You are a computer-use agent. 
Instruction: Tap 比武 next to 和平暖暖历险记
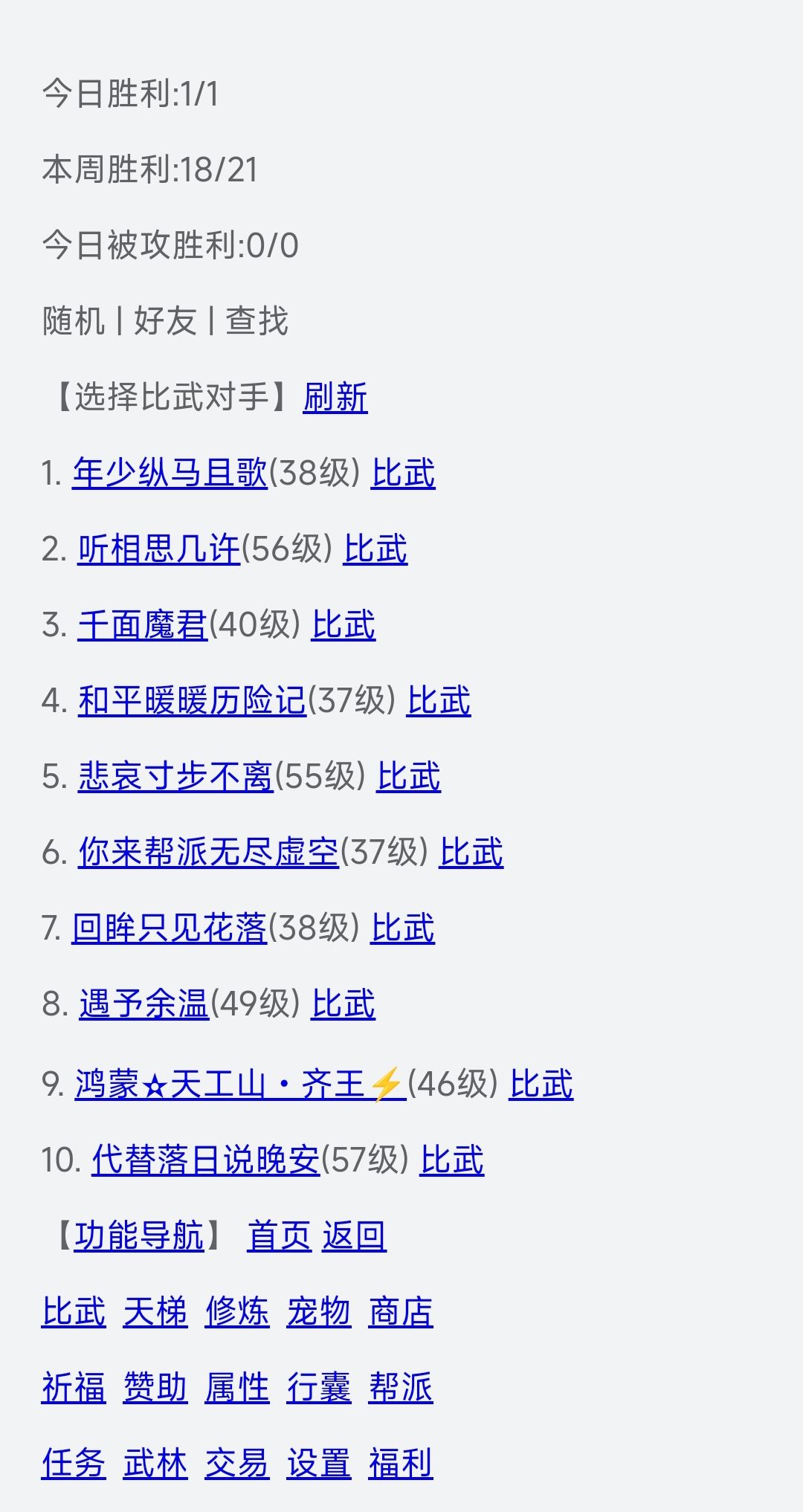(439, 700)
